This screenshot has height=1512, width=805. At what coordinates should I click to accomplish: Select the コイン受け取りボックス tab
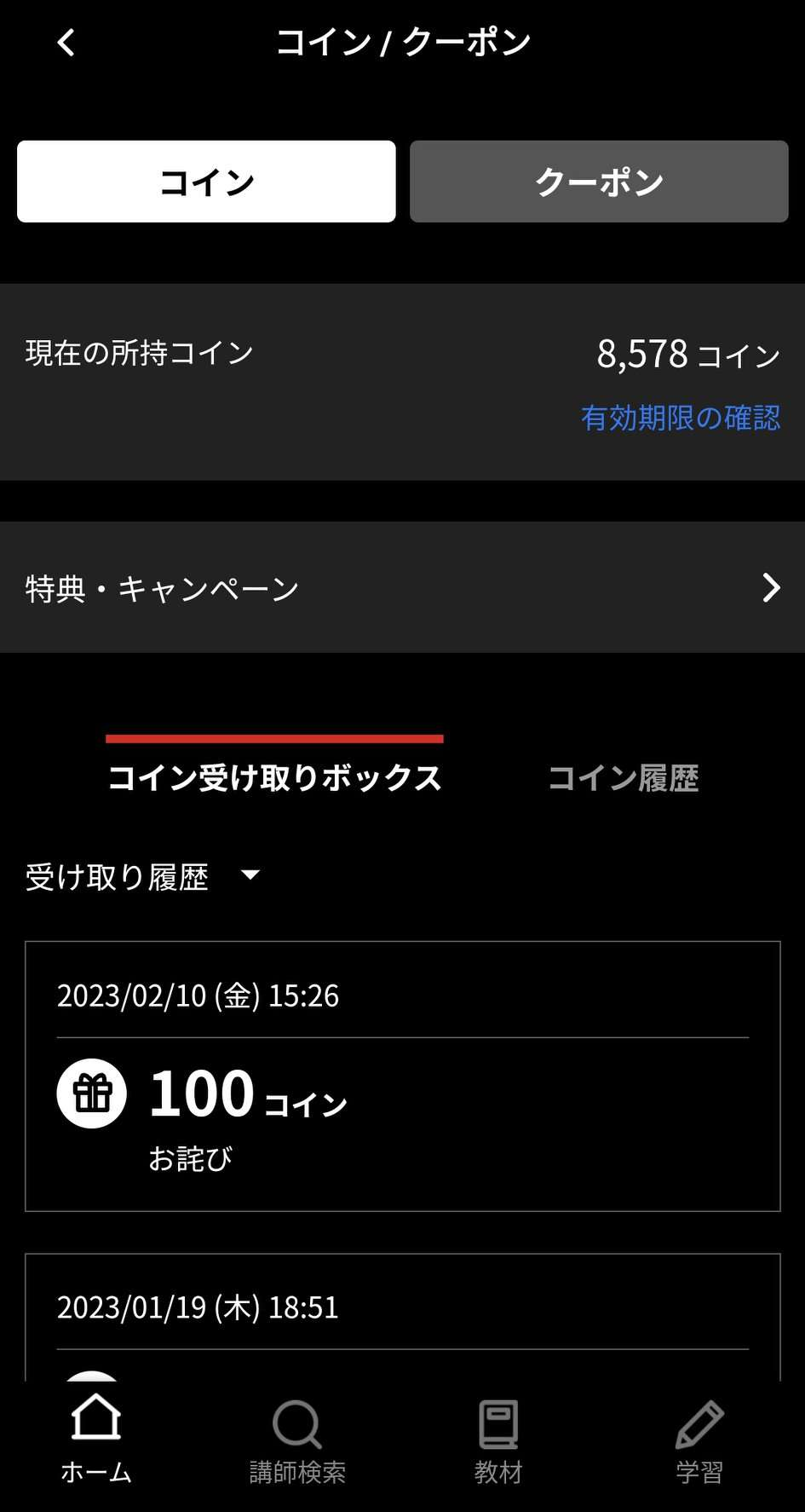(x=274, y=776)
